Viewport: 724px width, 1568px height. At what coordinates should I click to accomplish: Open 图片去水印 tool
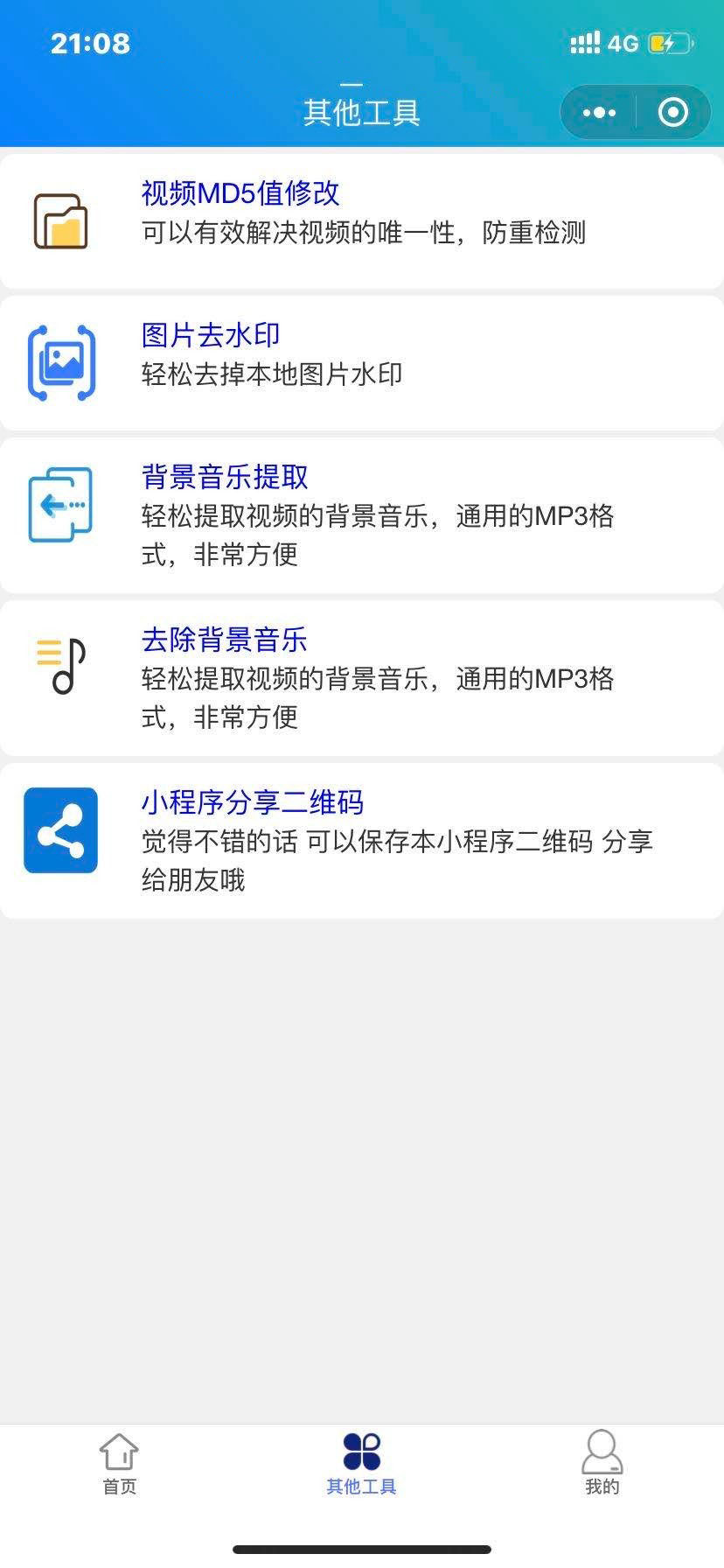[361, 362]
